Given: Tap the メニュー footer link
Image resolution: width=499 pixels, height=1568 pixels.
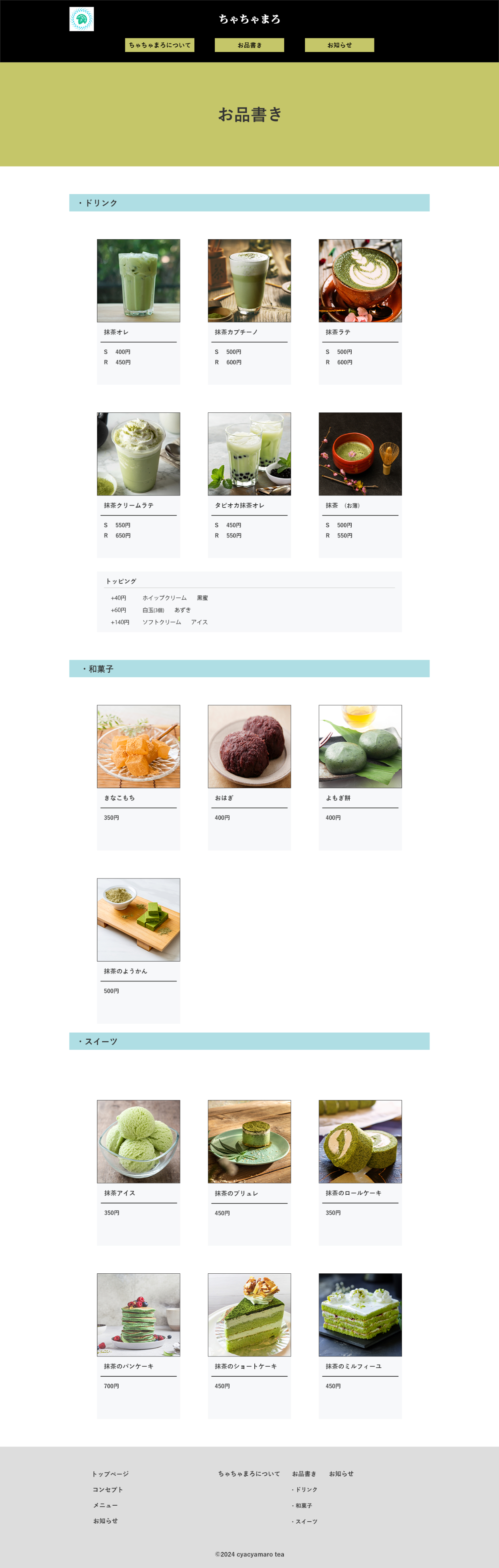Looking at the screenshot, I should coord(105,1505).
